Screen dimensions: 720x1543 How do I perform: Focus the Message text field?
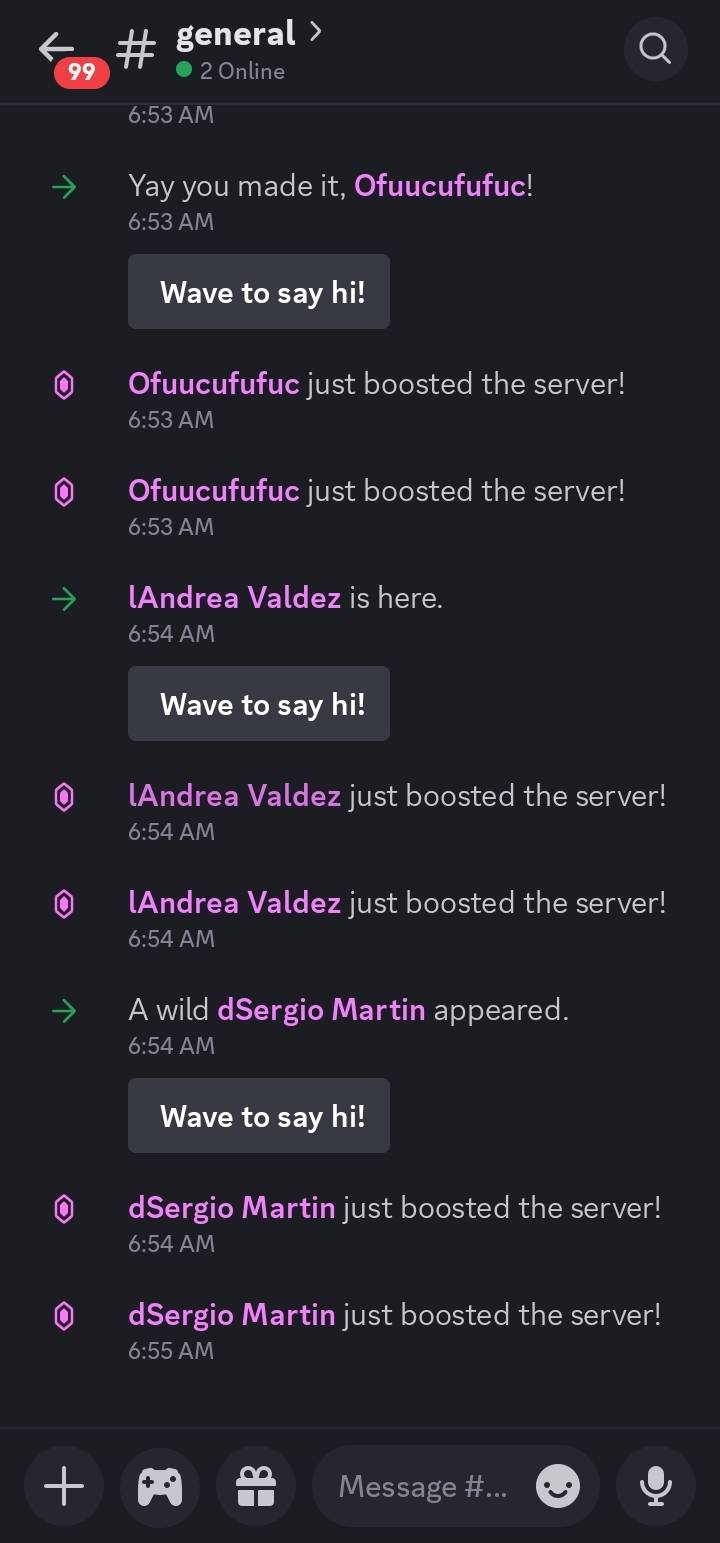(424, 1487)
